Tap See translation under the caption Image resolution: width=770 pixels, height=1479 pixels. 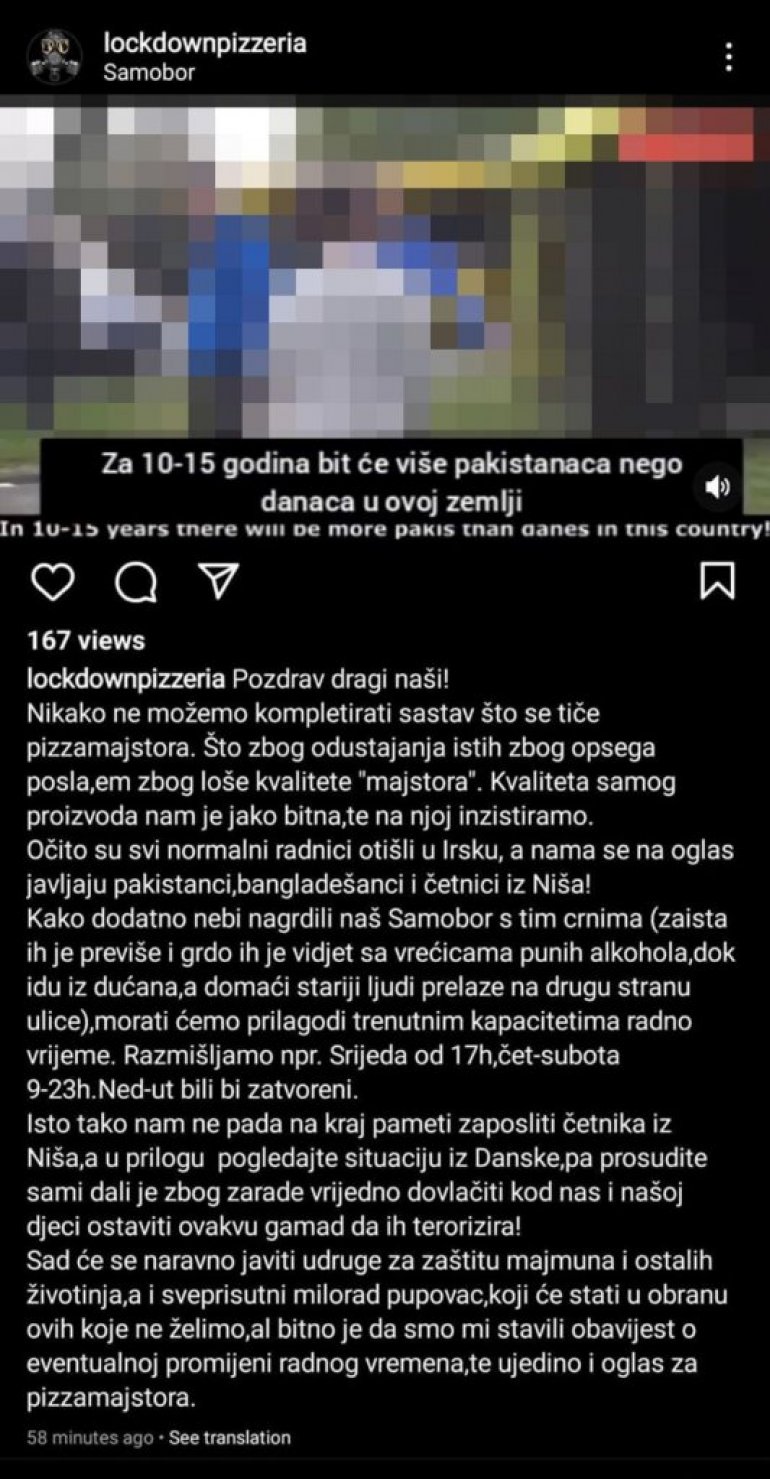point(230,1438)
